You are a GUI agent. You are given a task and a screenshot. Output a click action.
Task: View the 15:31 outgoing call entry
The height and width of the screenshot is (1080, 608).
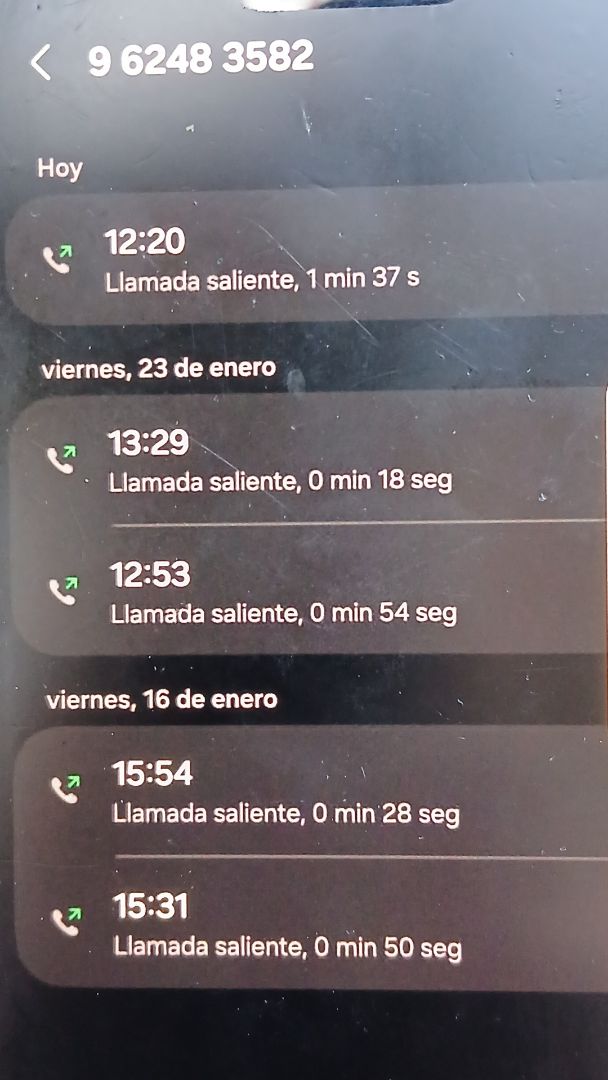point(300,925)
